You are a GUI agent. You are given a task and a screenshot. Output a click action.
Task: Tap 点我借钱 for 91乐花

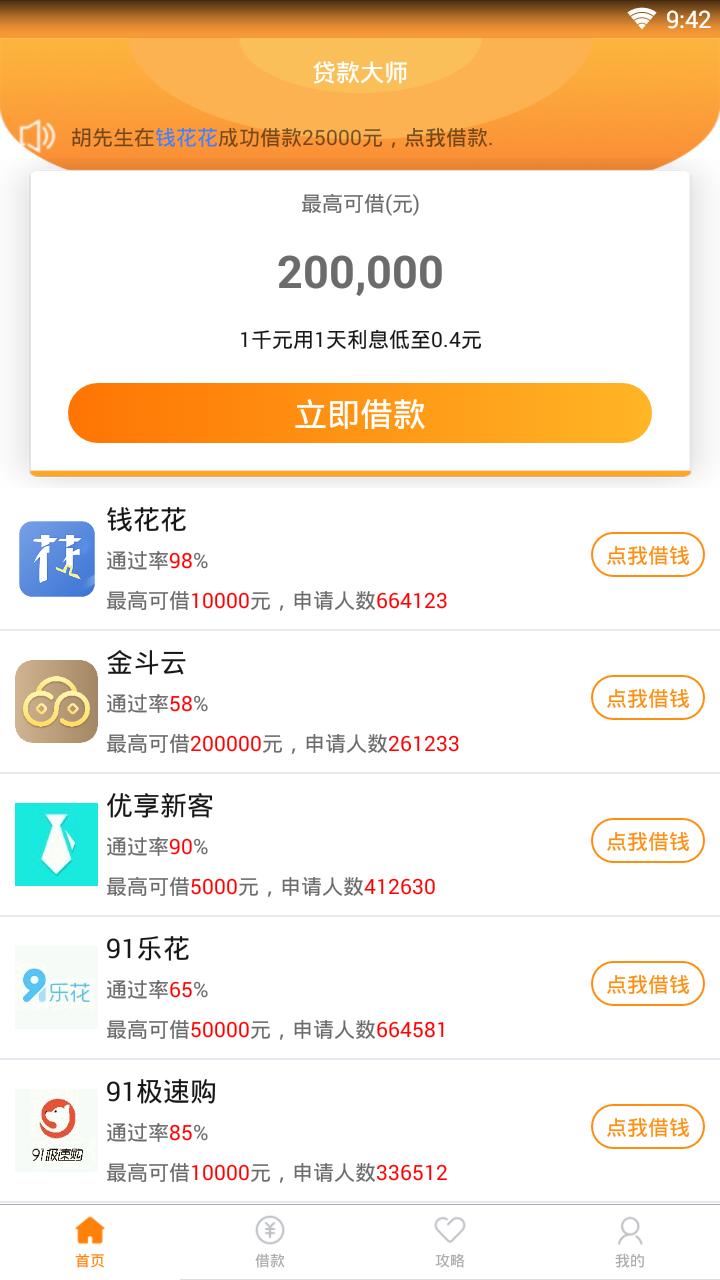(x=647, y=984)
